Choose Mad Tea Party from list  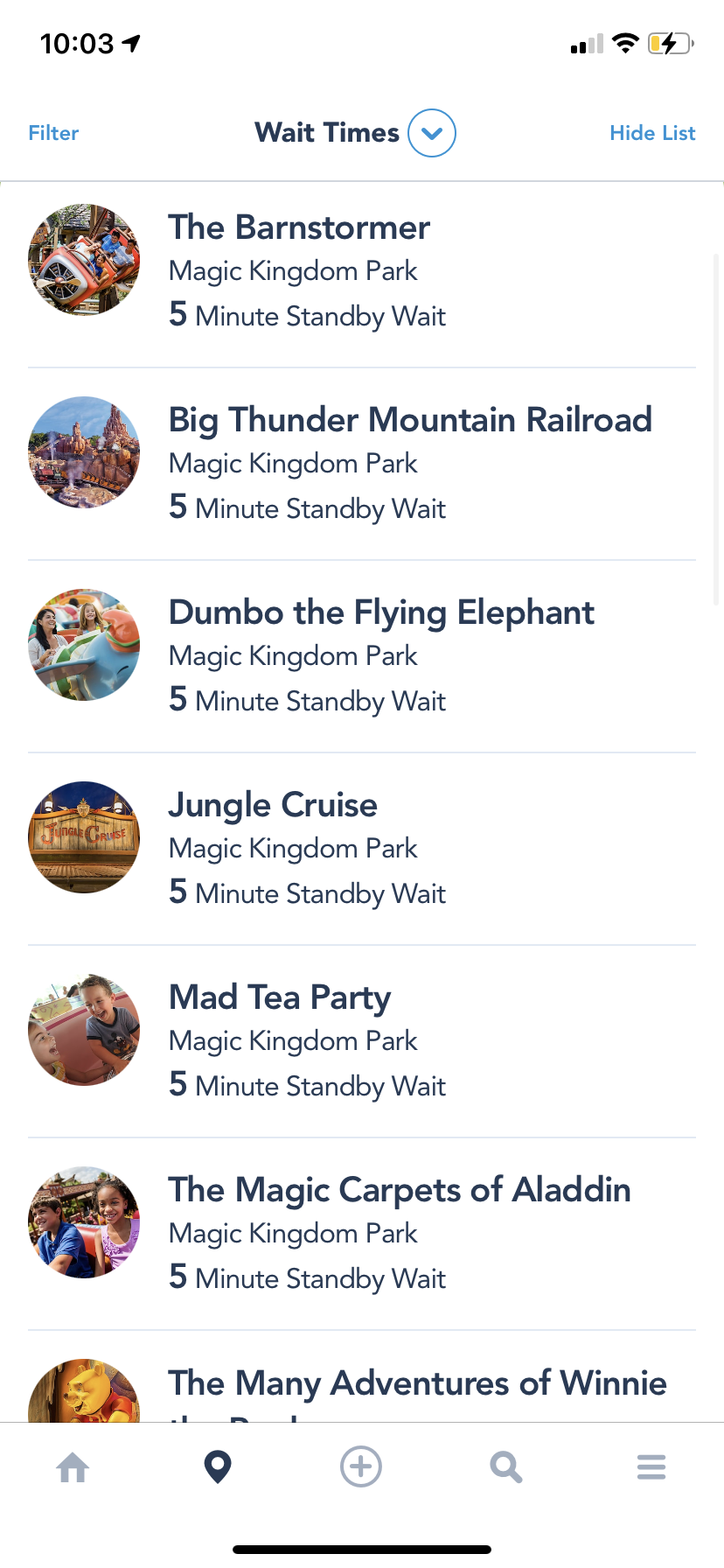click(280, 998)
